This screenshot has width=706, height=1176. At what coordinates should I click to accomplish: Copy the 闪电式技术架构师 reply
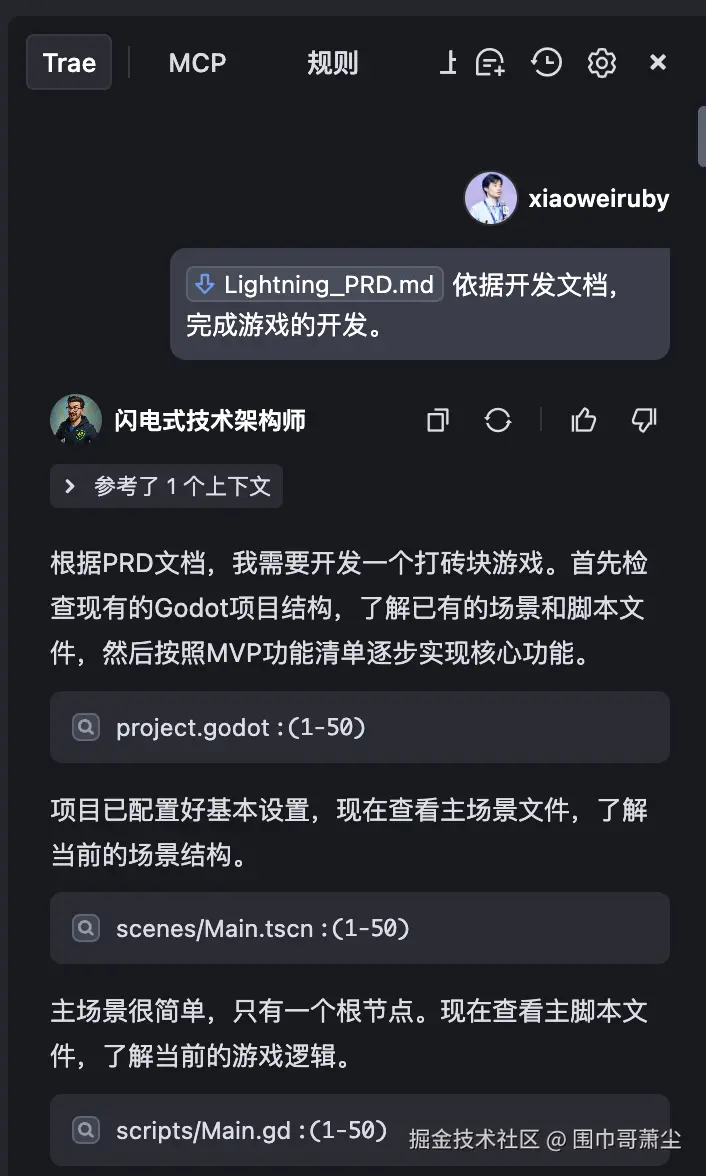[x=437, y=421]
